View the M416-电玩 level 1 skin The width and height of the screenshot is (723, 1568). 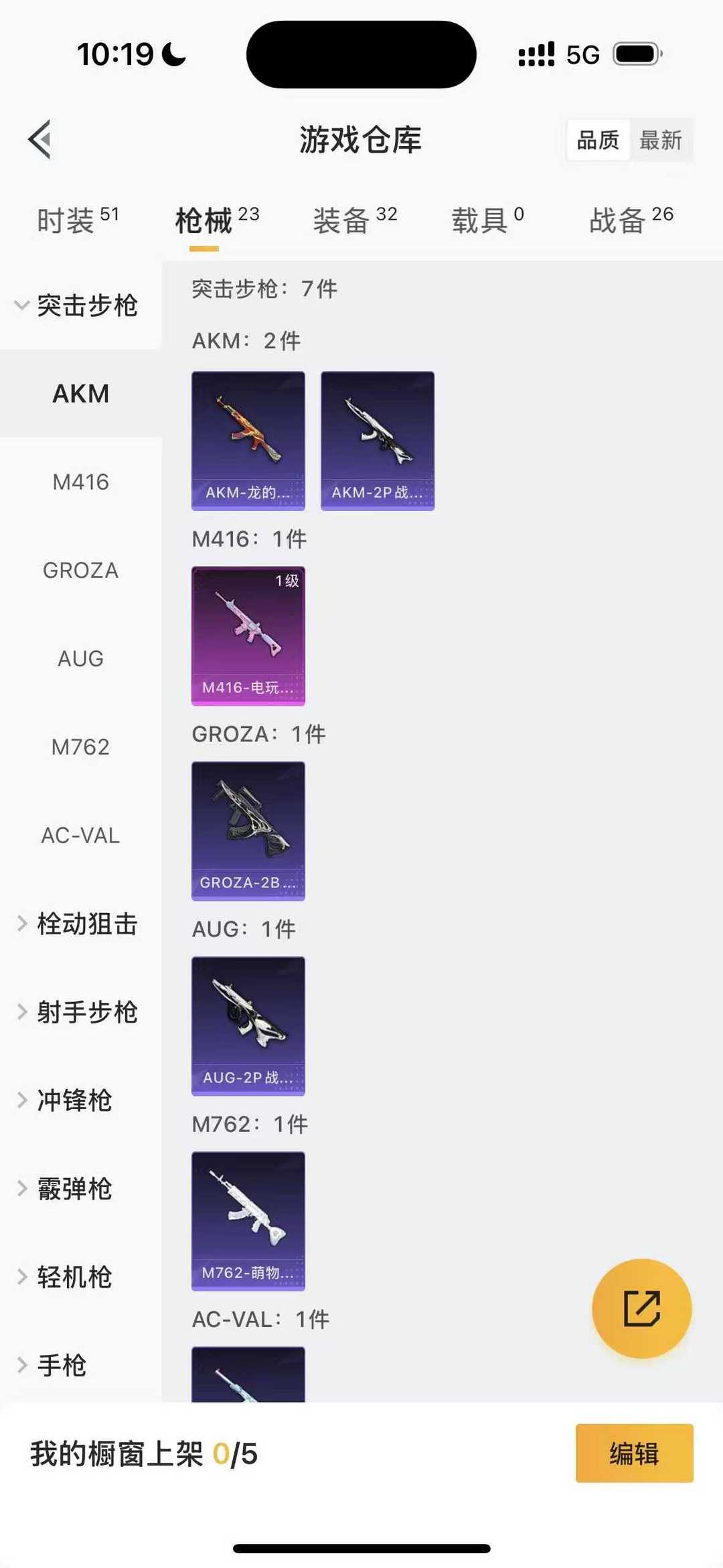248,635
